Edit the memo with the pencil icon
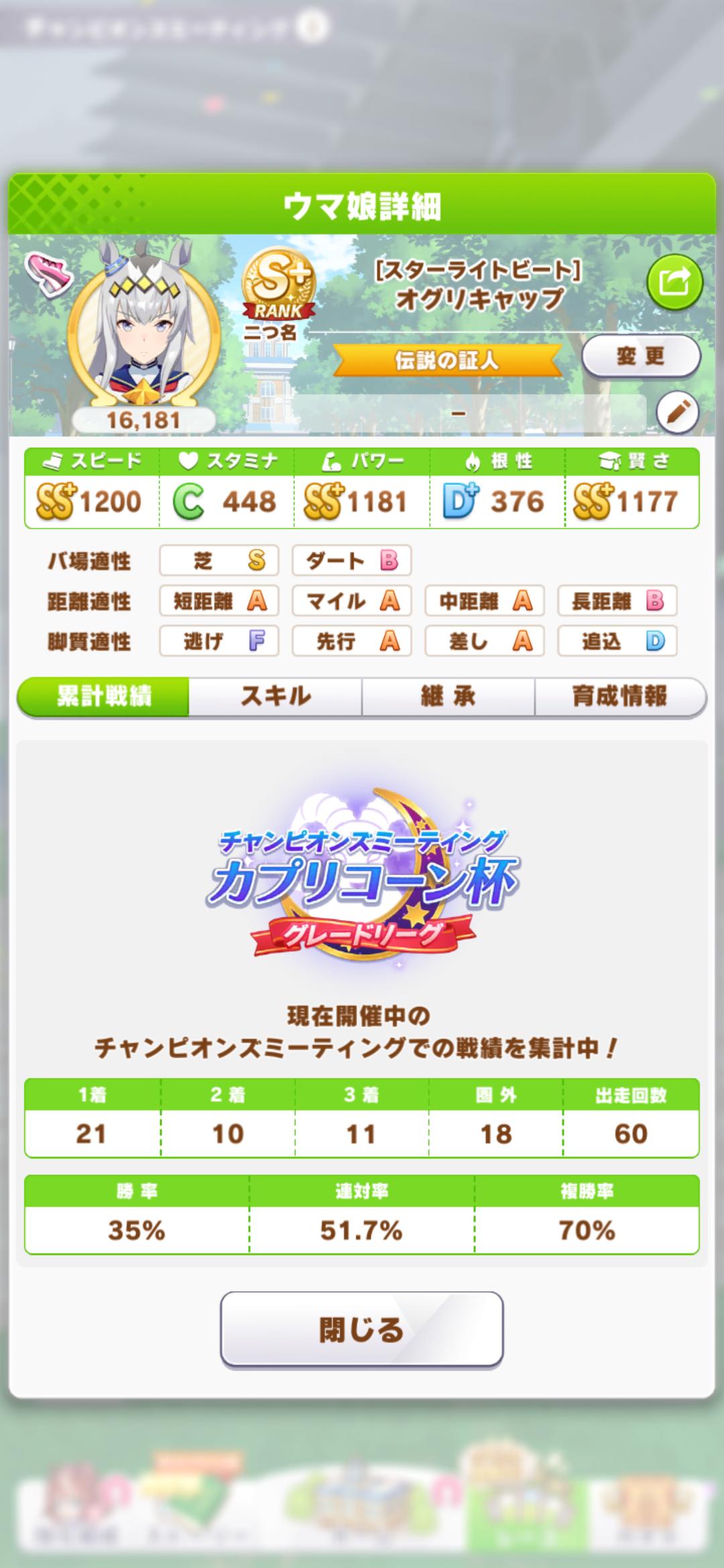The height and width of the screenshot is (1568, 724). [x=677, y=411]
